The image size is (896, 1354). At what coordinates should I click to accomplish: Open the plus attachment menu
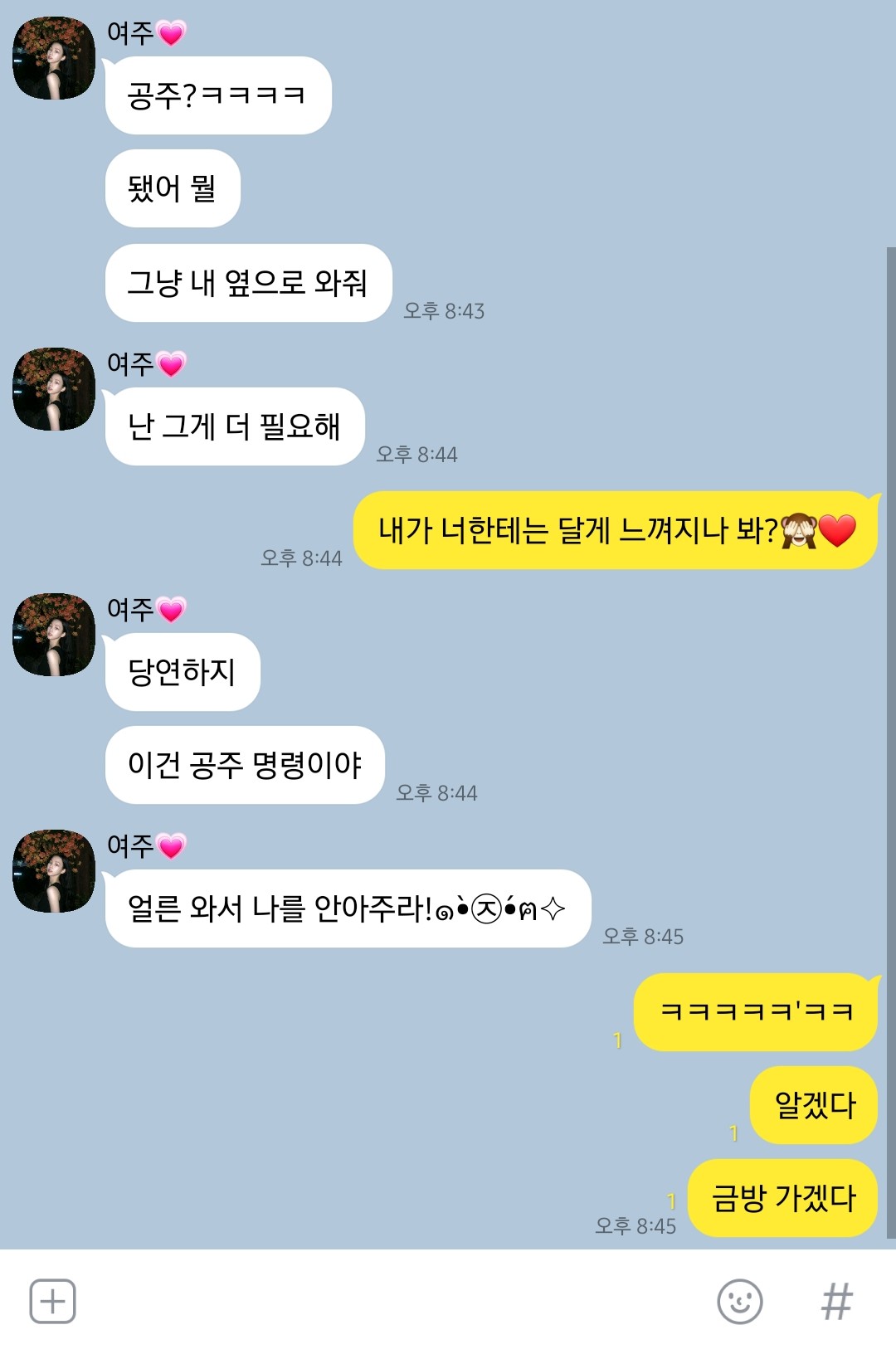(52, 1301)
